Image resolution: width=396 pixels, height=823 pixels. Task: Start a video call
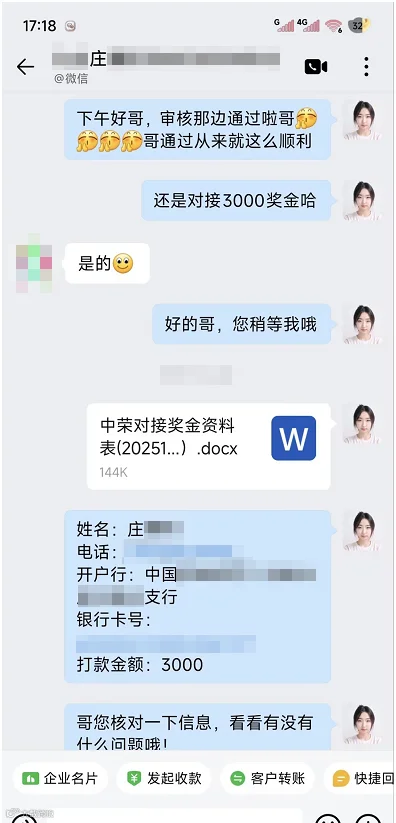pyautogui.click(x=316, y=67)
